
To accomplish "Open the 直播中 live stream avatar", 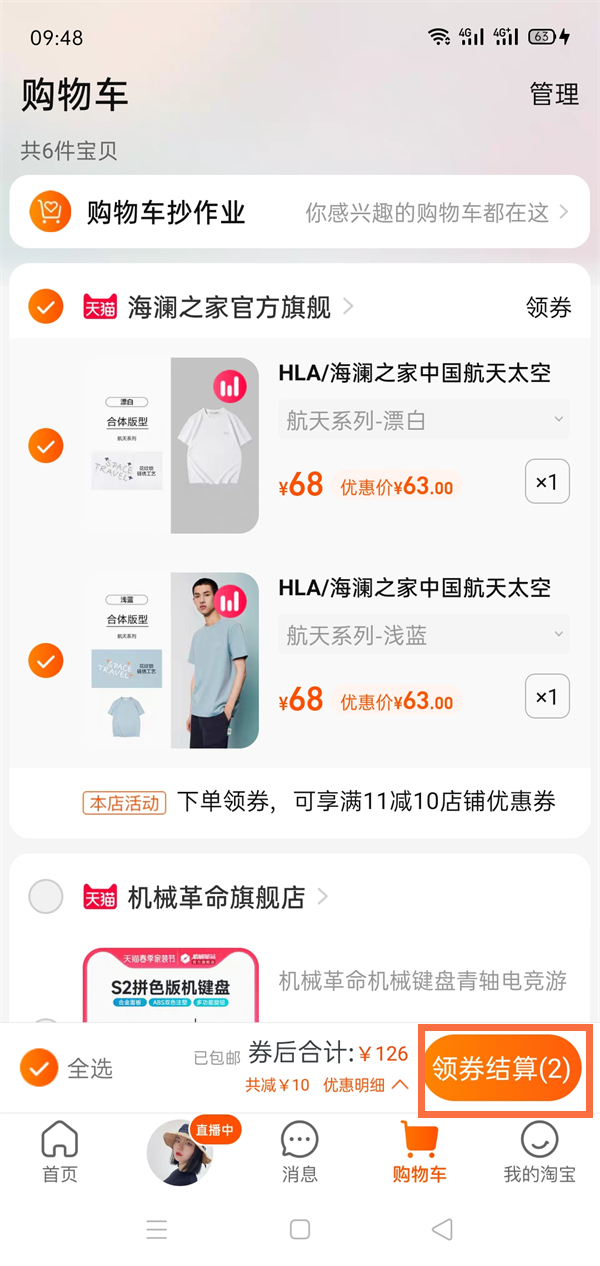I will click(183, 1150).
